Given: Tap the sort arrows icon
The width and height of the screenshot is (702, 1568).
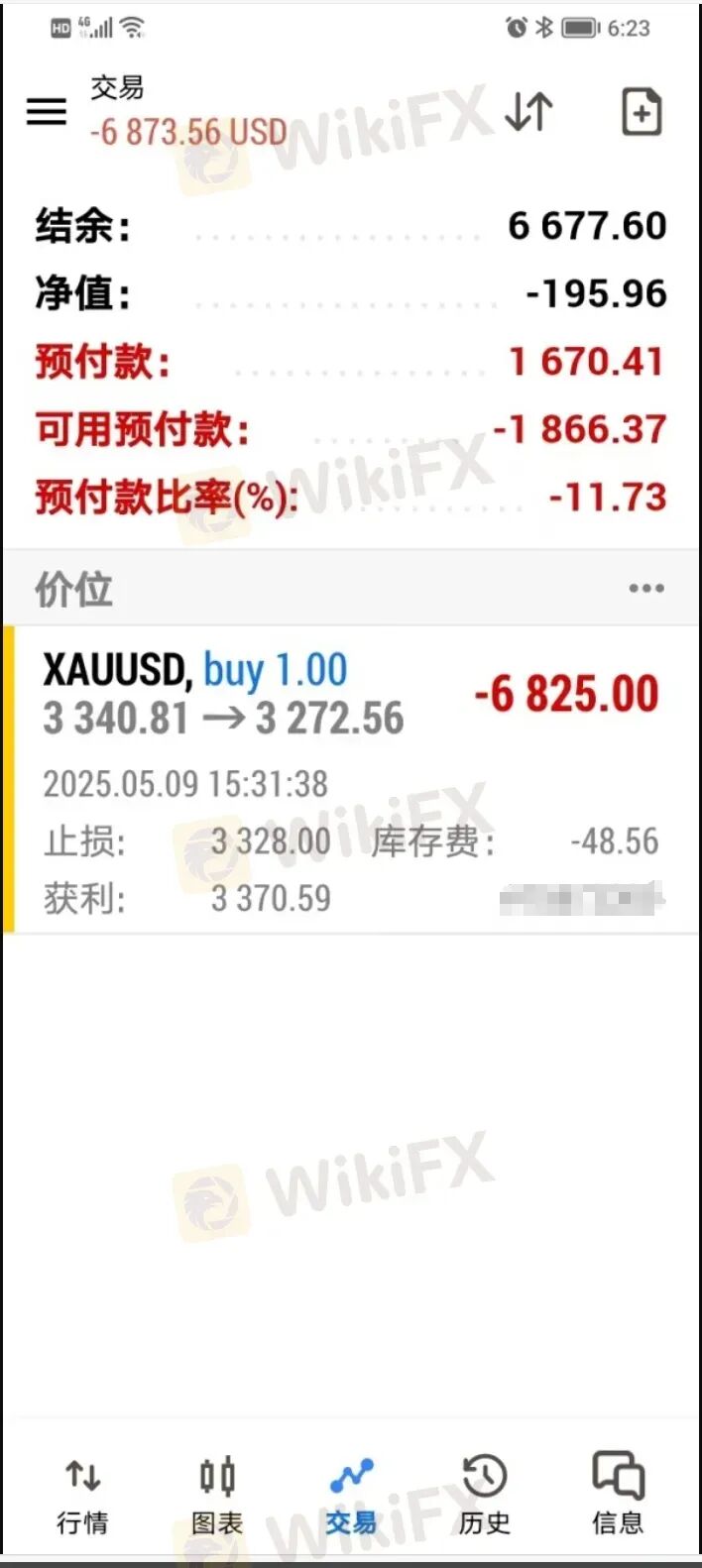Looking at the screenshot, I should pos(528,111).
